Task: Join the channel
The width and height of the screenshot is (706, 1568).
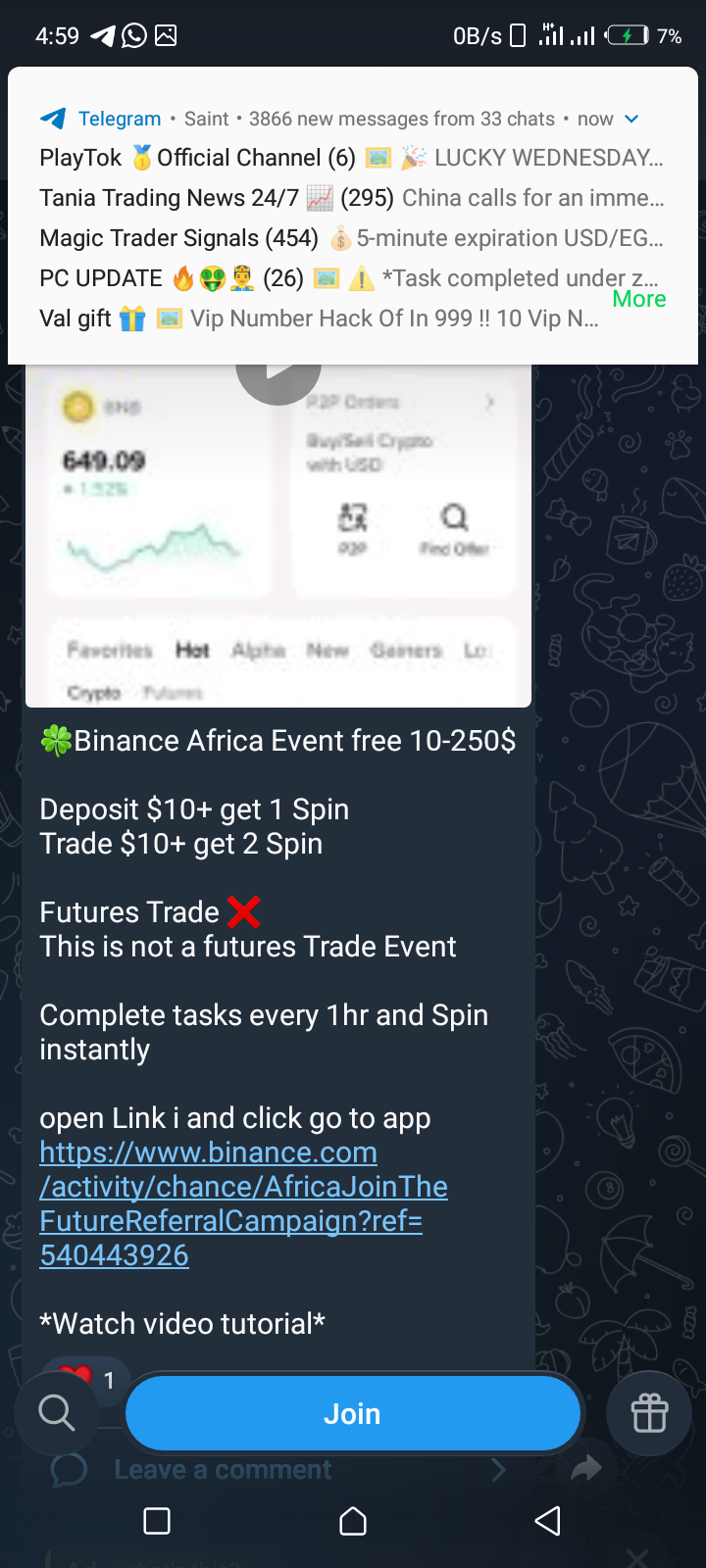Action: pyautogui.click(x=353, y=1413)
